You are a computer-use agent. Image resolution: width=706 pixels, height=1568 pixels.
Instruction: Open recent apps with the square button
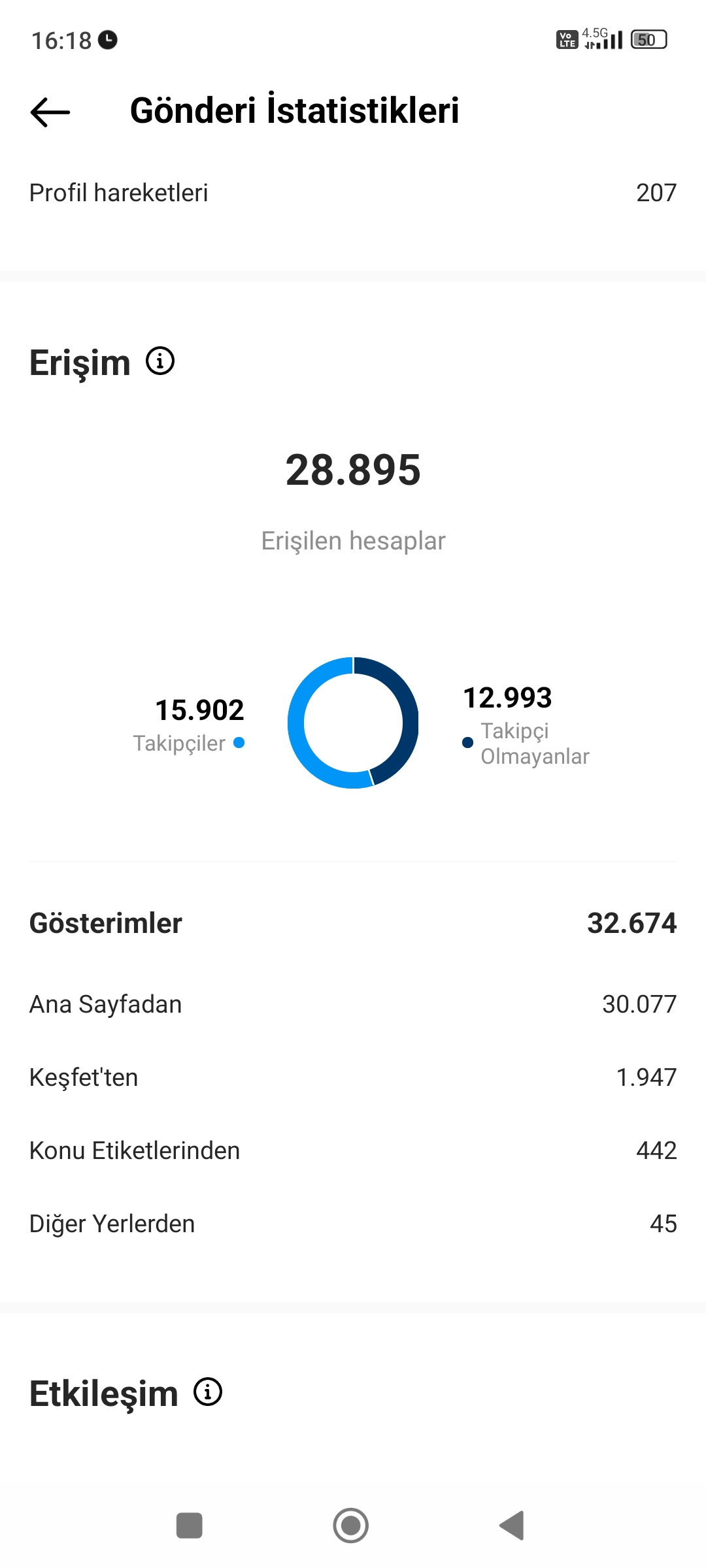(190, 1526)
